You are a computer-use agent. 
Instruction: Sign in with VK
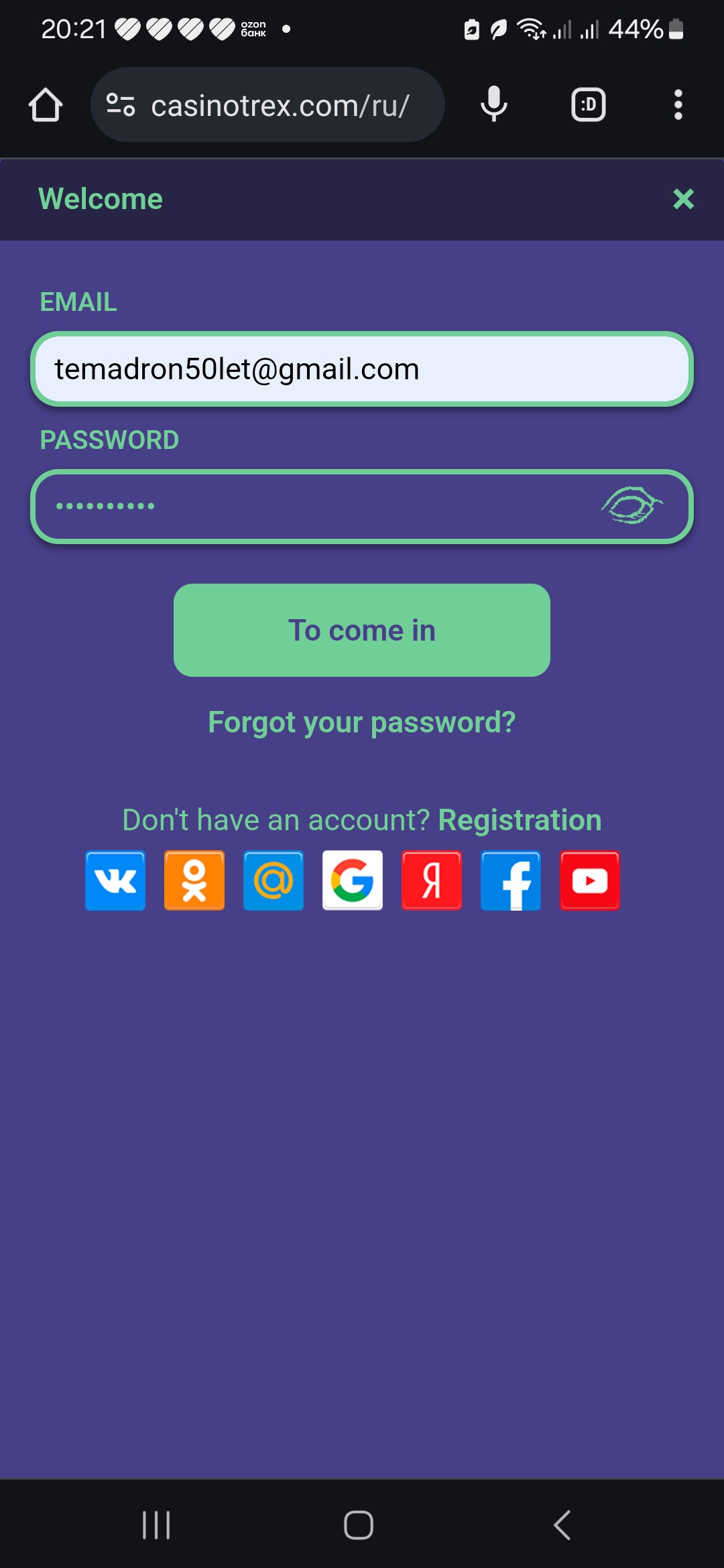point(115,880)
